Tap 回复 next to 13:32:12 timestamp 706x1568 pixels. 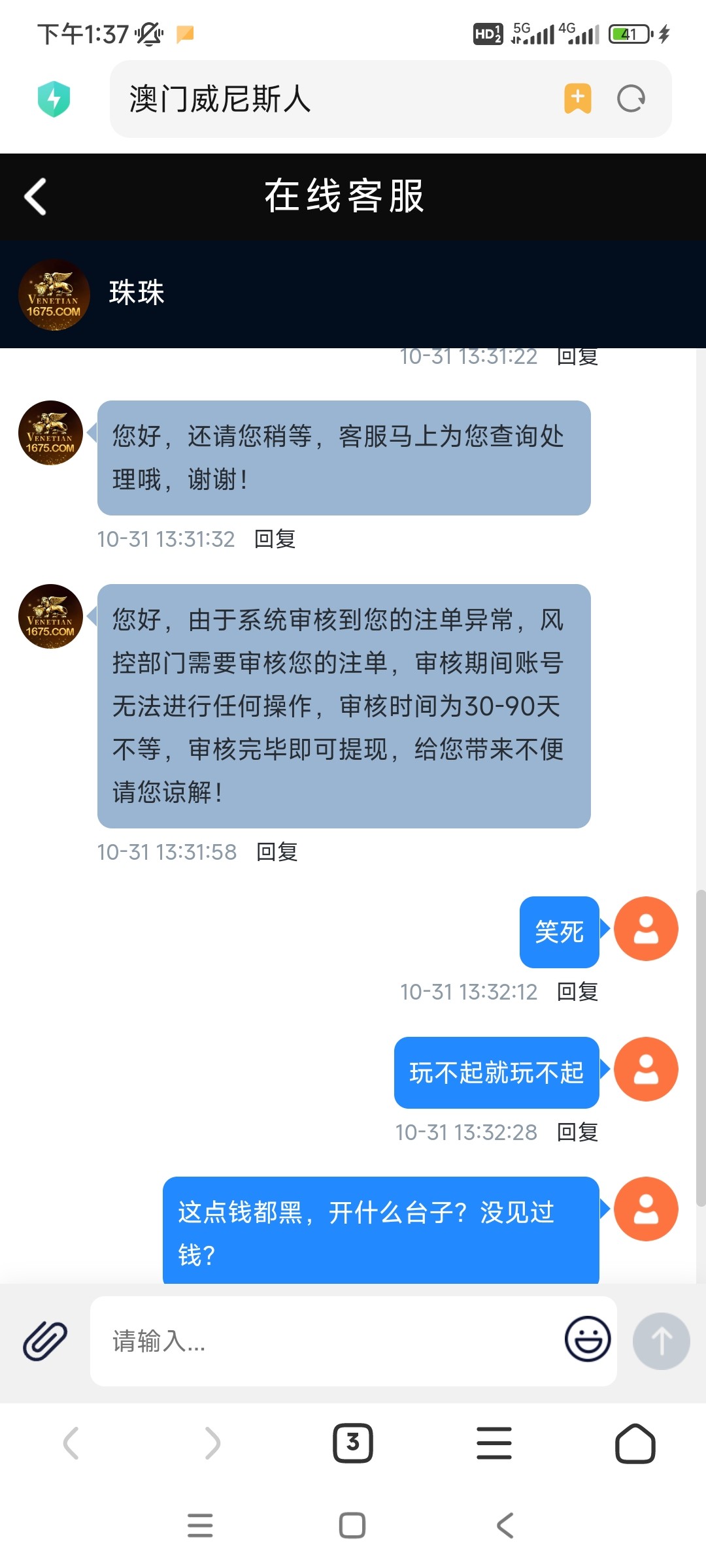coord(577,992)
